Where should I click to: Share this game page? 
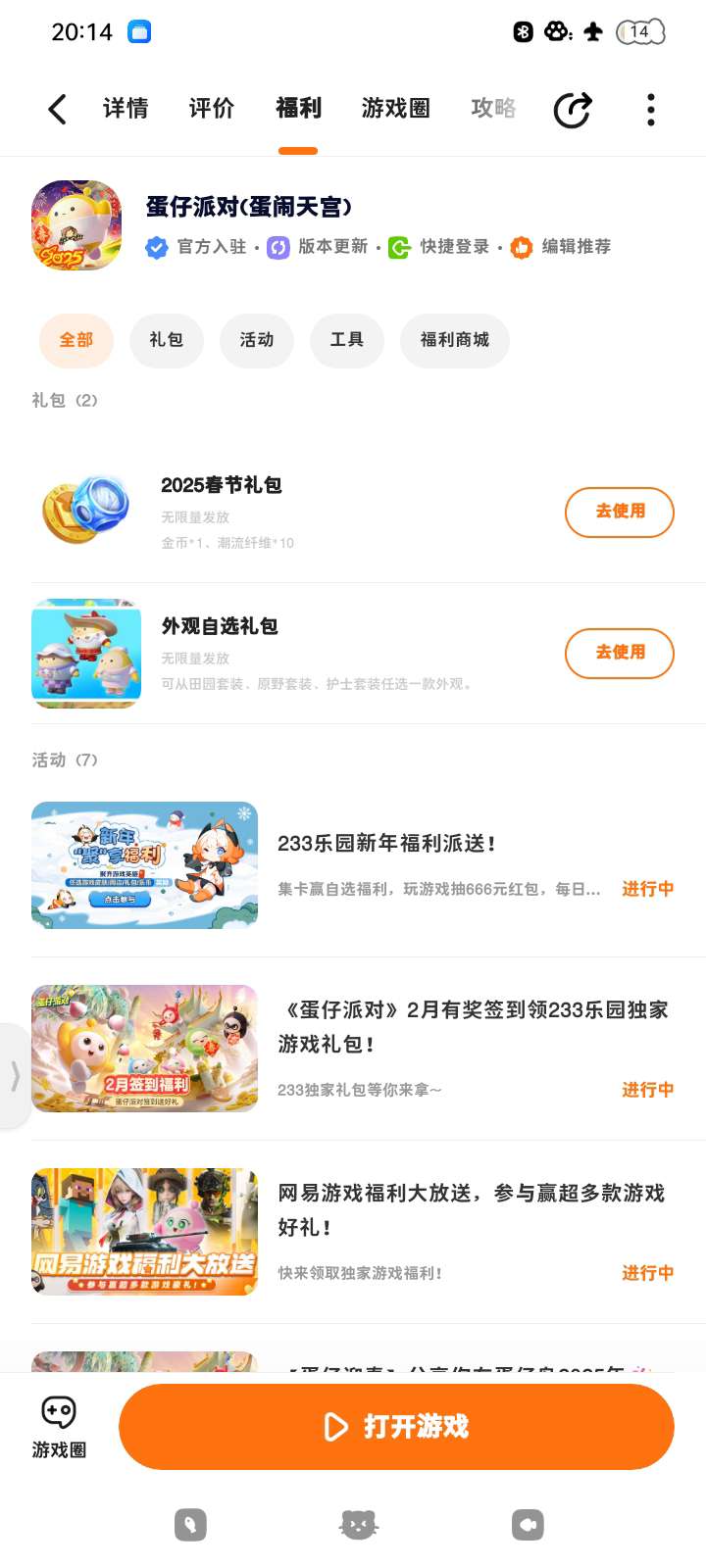tap(573, 109)
